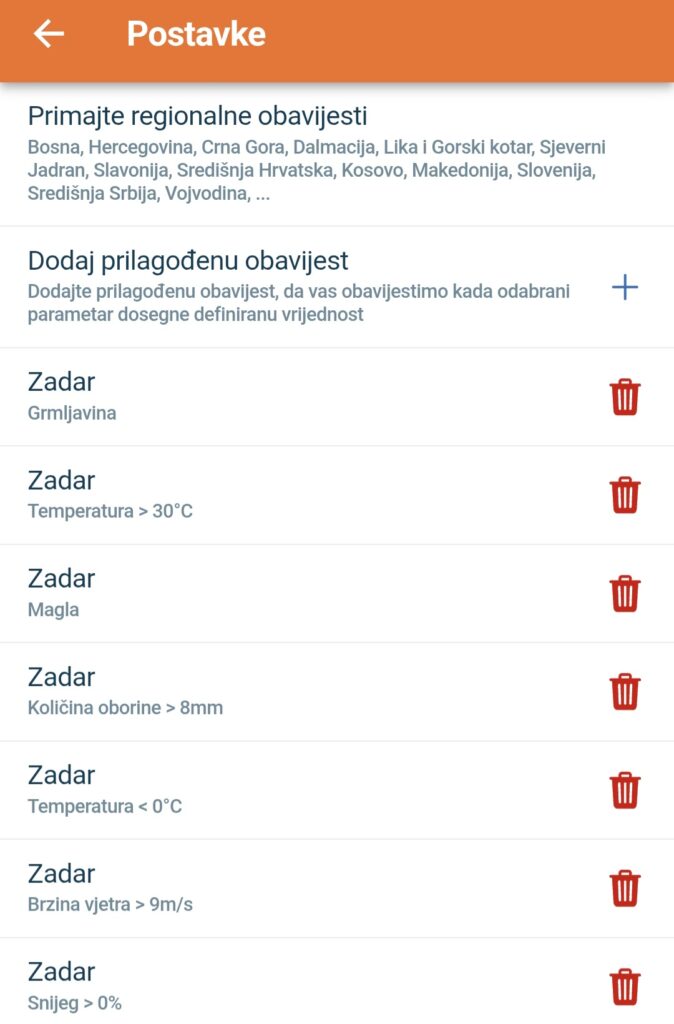The height and width of the screenshot is (1024, 674).
Task: Delete the Količina oborine > 8mm alert
Action: click(625, 691)
